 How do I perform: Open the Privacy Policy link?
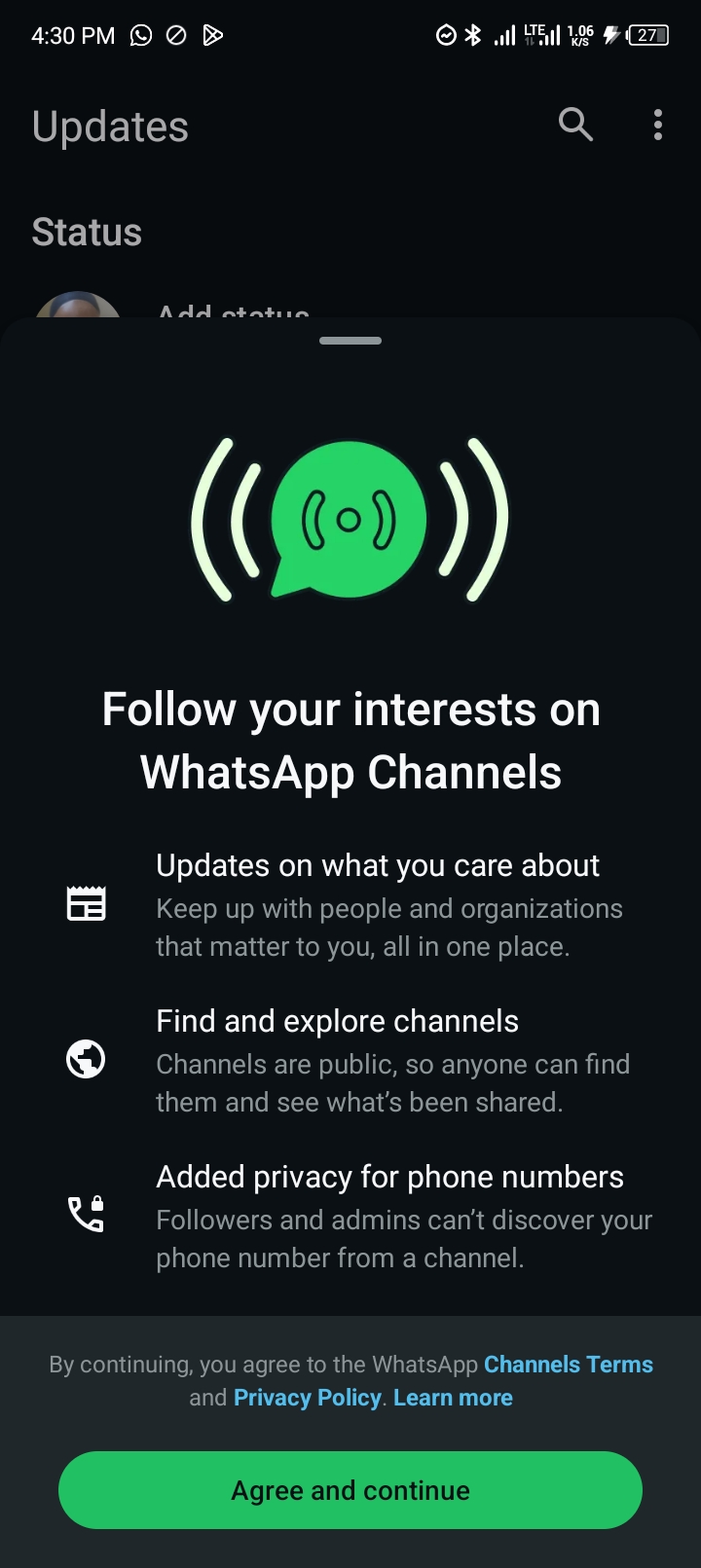point(307,1398)
